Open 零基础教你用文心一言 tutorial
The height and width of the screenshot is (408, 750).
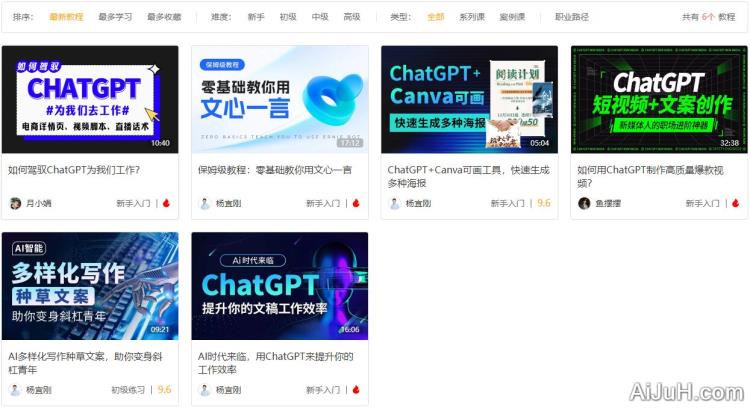click(279, 99)
